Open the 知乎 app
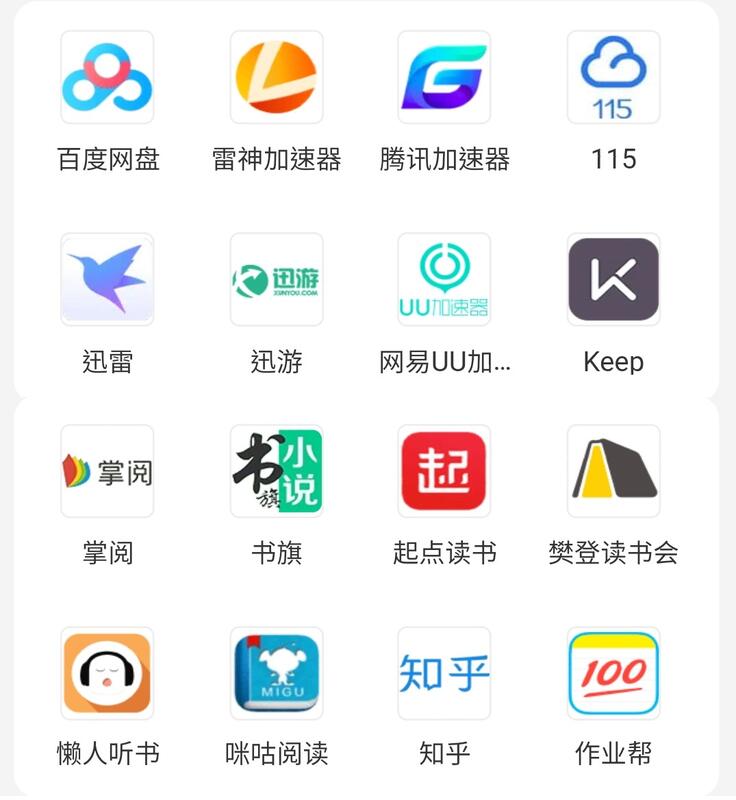 (x=444, y=673)
